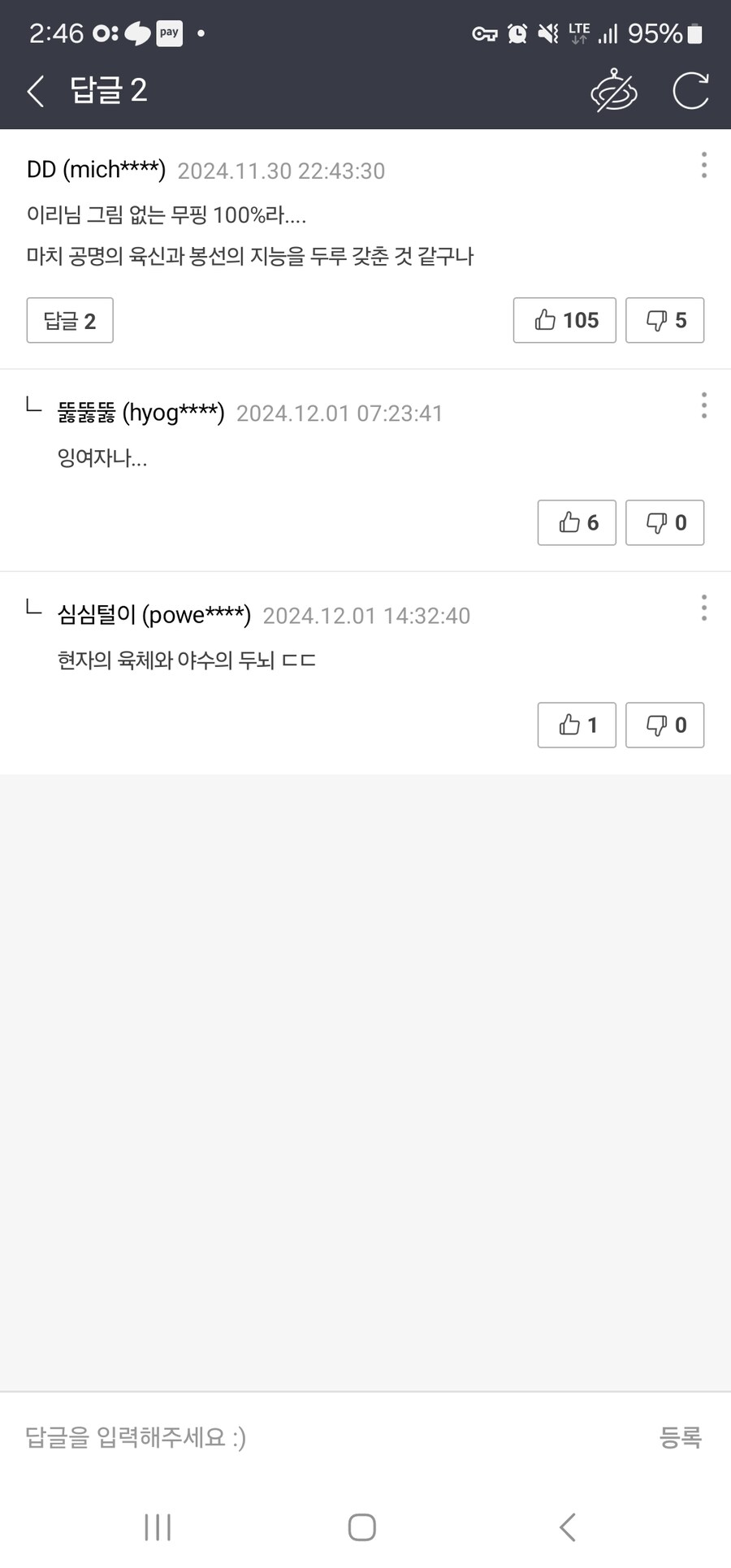Viewport: 731px width, 1568px height.
Task: Open the options menu on DD's comment
Action: [x=703, y=164]
